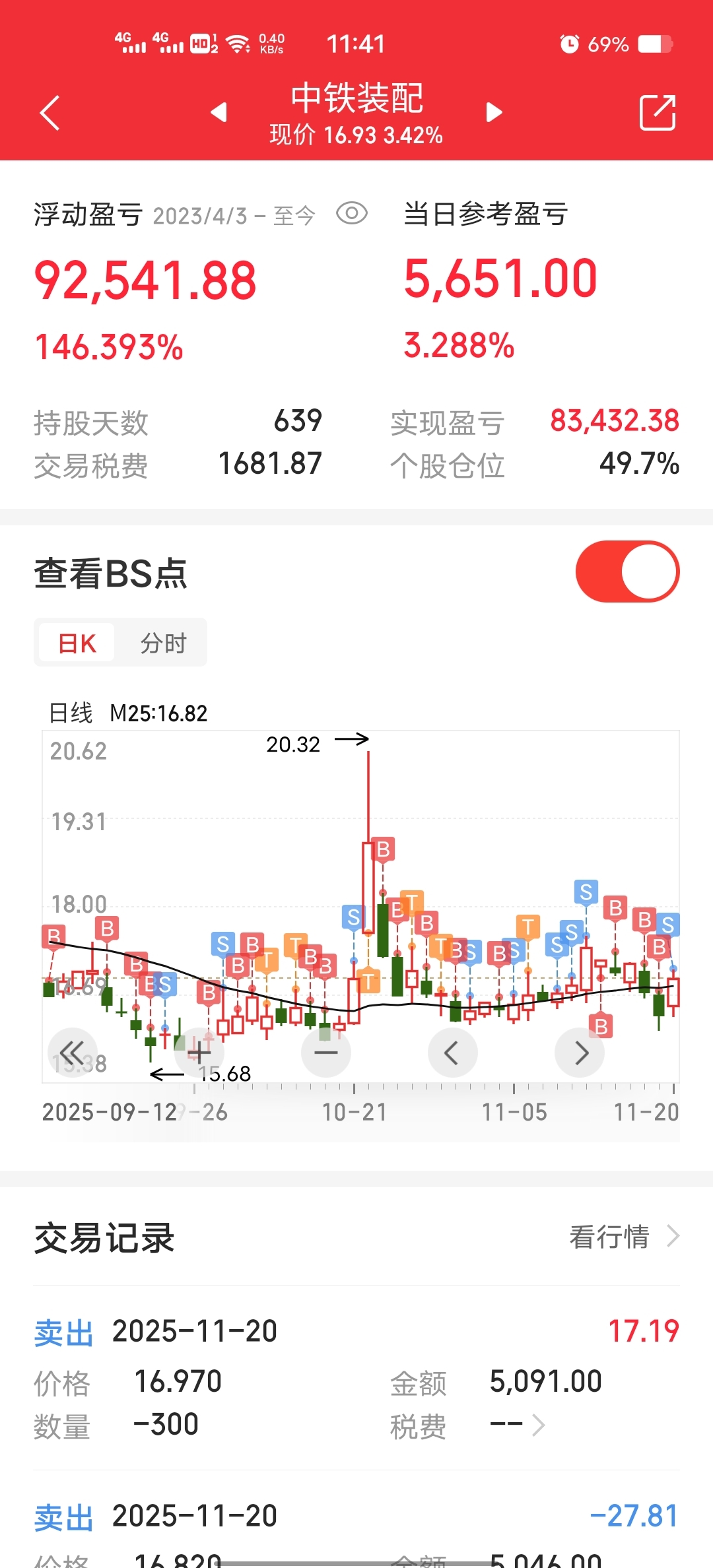Screen dimensions: 713x1568
Task: Switch to the 分时 chart tab
Action: pyautogui.click(x=163, y=643)
